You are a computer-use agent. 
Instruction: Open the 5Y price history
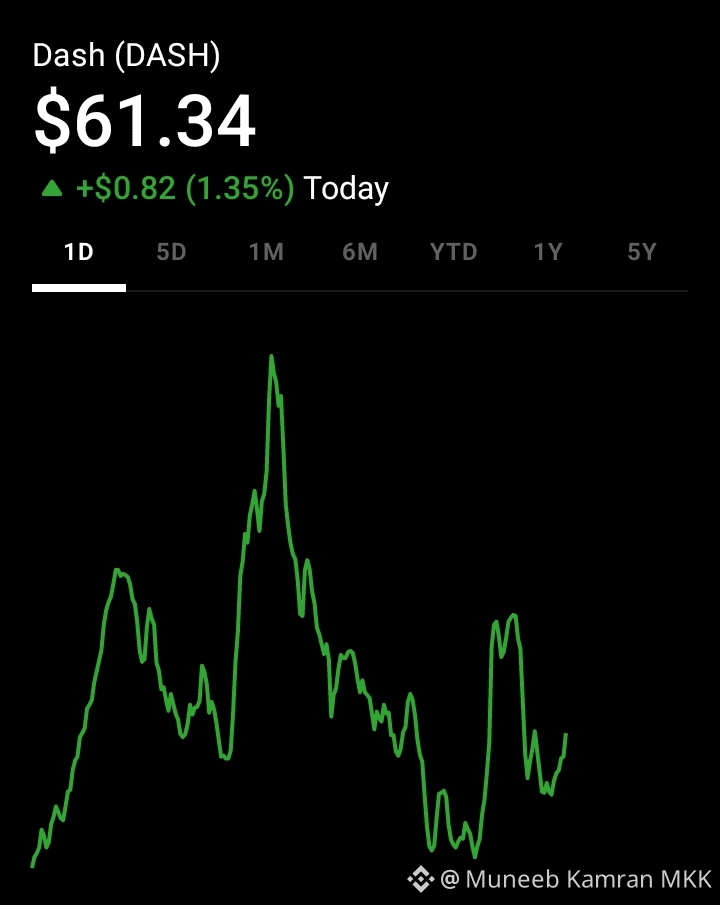(642, 252)
